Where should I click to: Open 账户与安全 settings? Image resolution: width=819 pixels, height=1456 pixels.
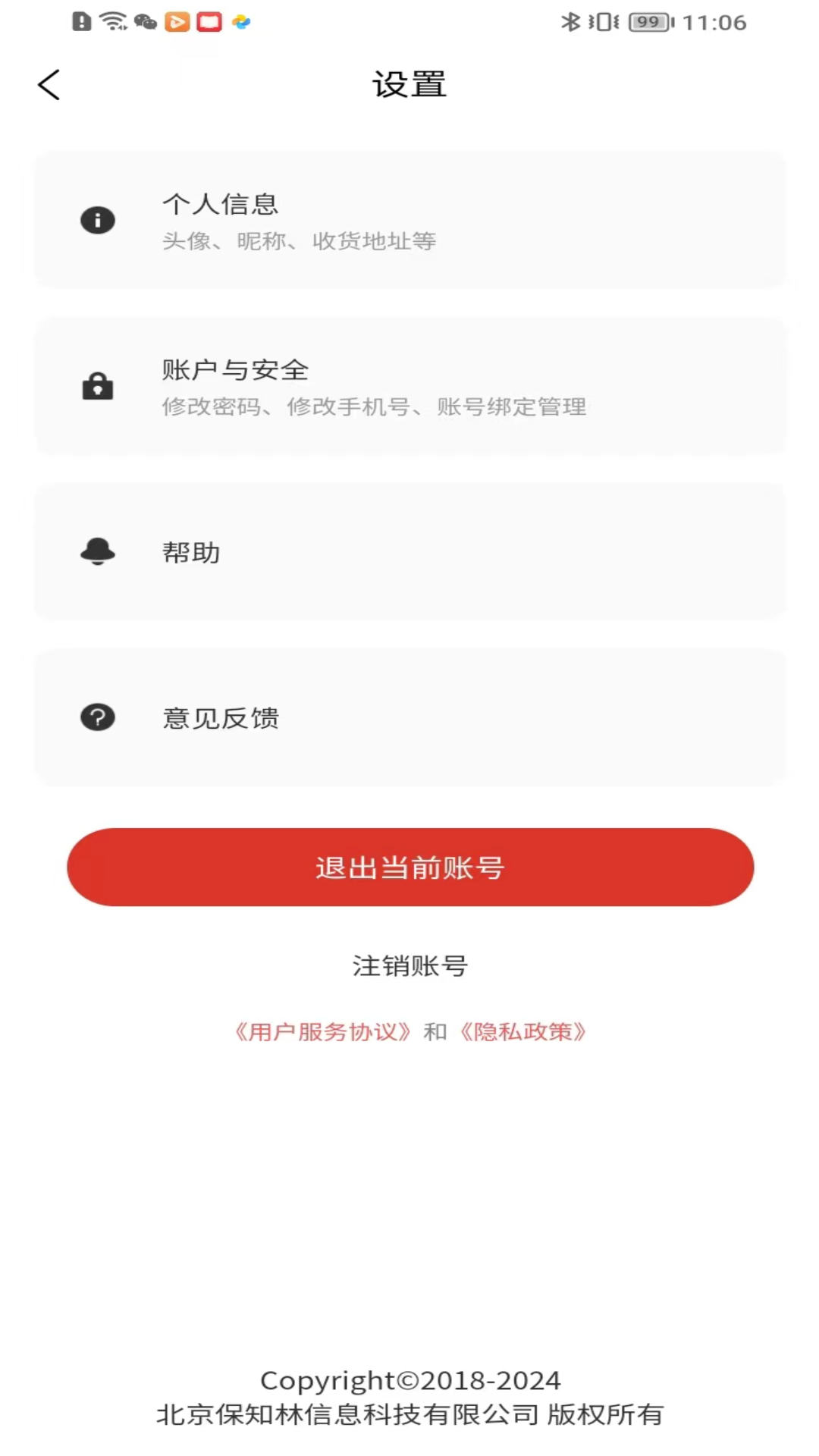pyautogui.click(x=409, y=387)
